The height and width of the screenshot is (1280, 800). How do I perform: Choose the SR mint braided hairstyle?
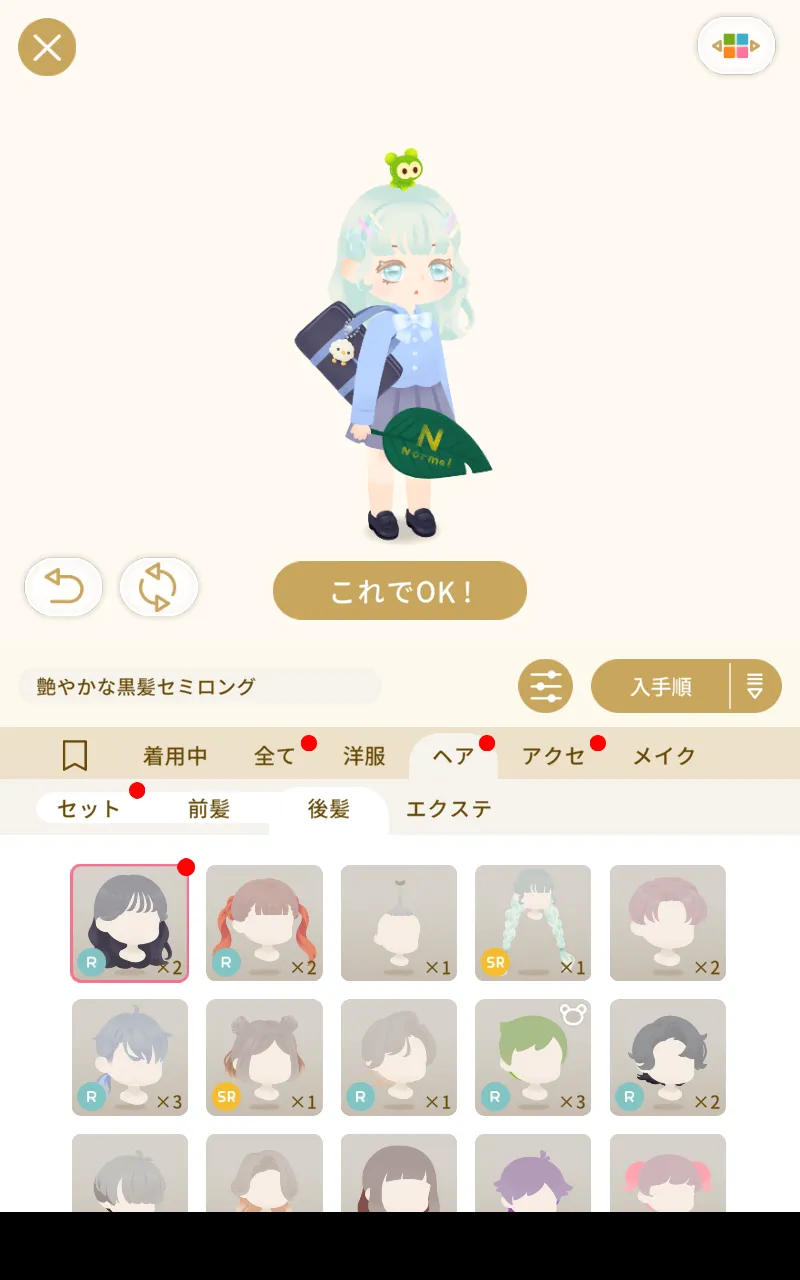(533, 923)
